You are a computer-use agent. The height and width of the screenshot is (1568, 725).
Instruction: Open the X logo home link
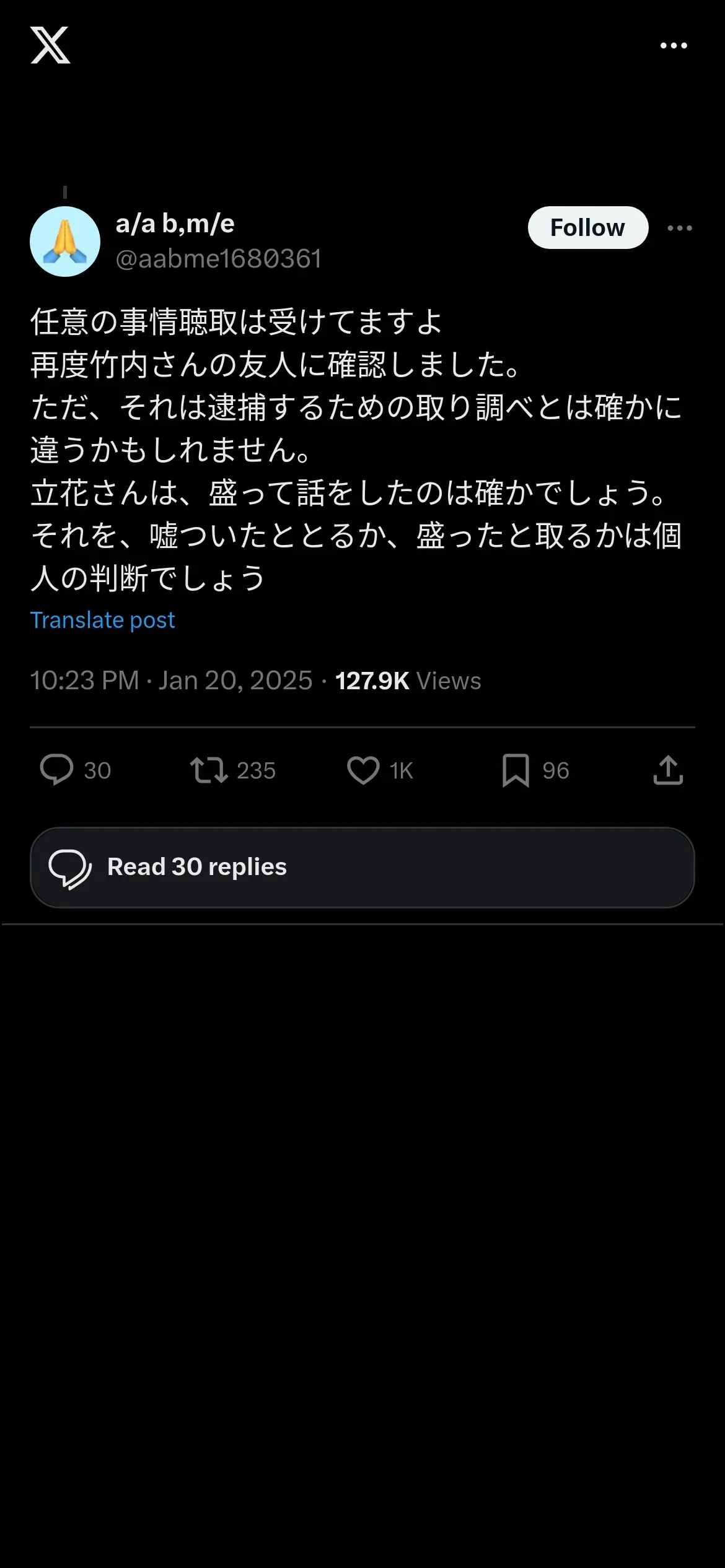click(x=50, y=45)
